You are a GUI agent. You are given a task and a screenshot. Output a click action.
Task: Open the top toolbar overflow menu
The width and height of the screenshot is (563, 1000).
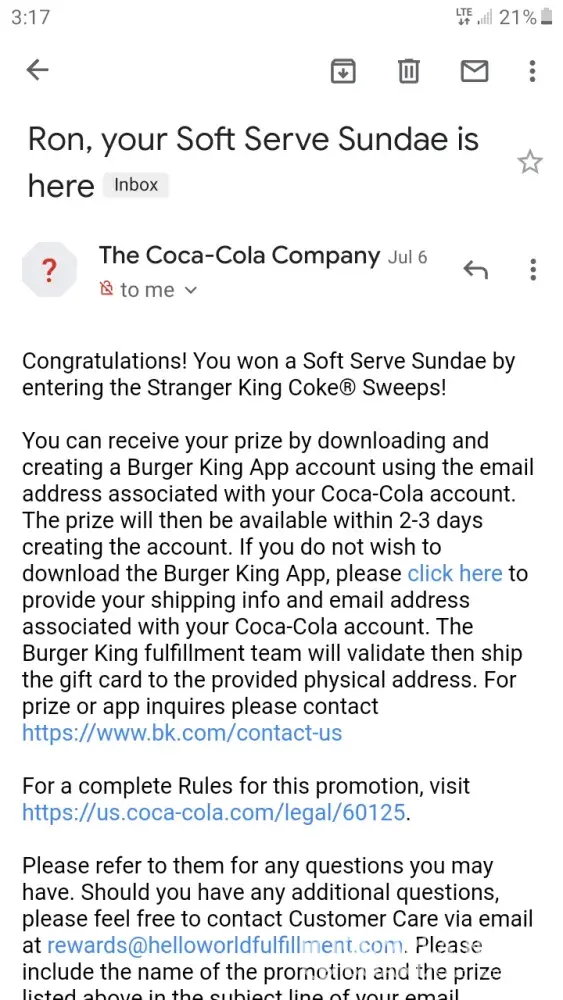pos(532,71)
